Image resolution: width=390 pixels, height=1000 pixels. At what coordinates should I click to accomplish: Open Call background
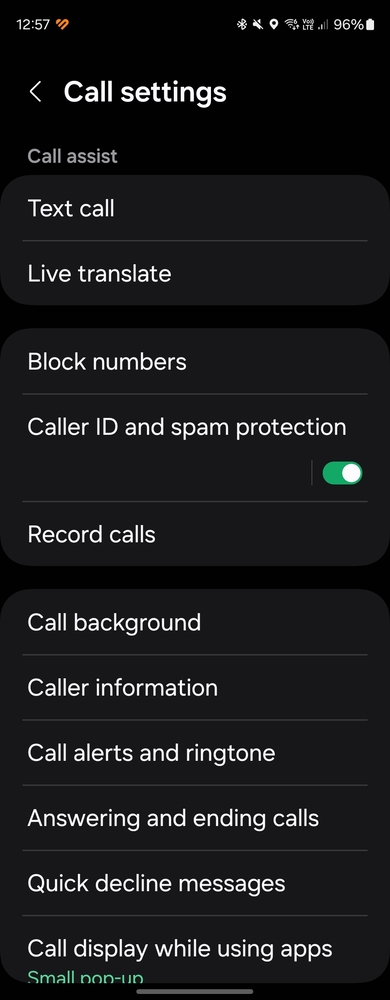pyautogui.click(x=195, y=622)
